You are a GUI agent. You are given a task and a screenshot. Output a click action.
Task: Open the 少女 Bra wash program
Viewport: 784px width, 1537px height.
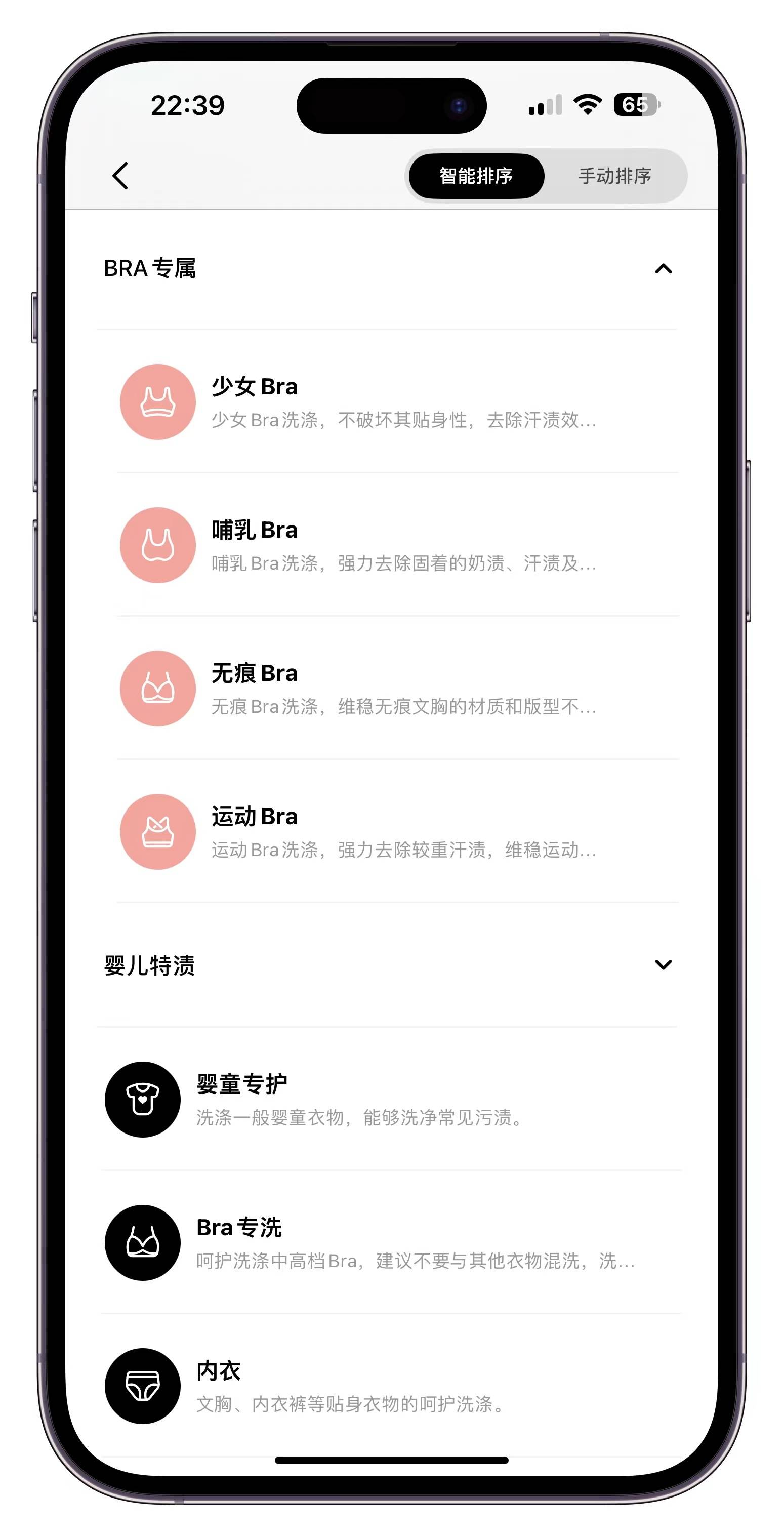394,402
